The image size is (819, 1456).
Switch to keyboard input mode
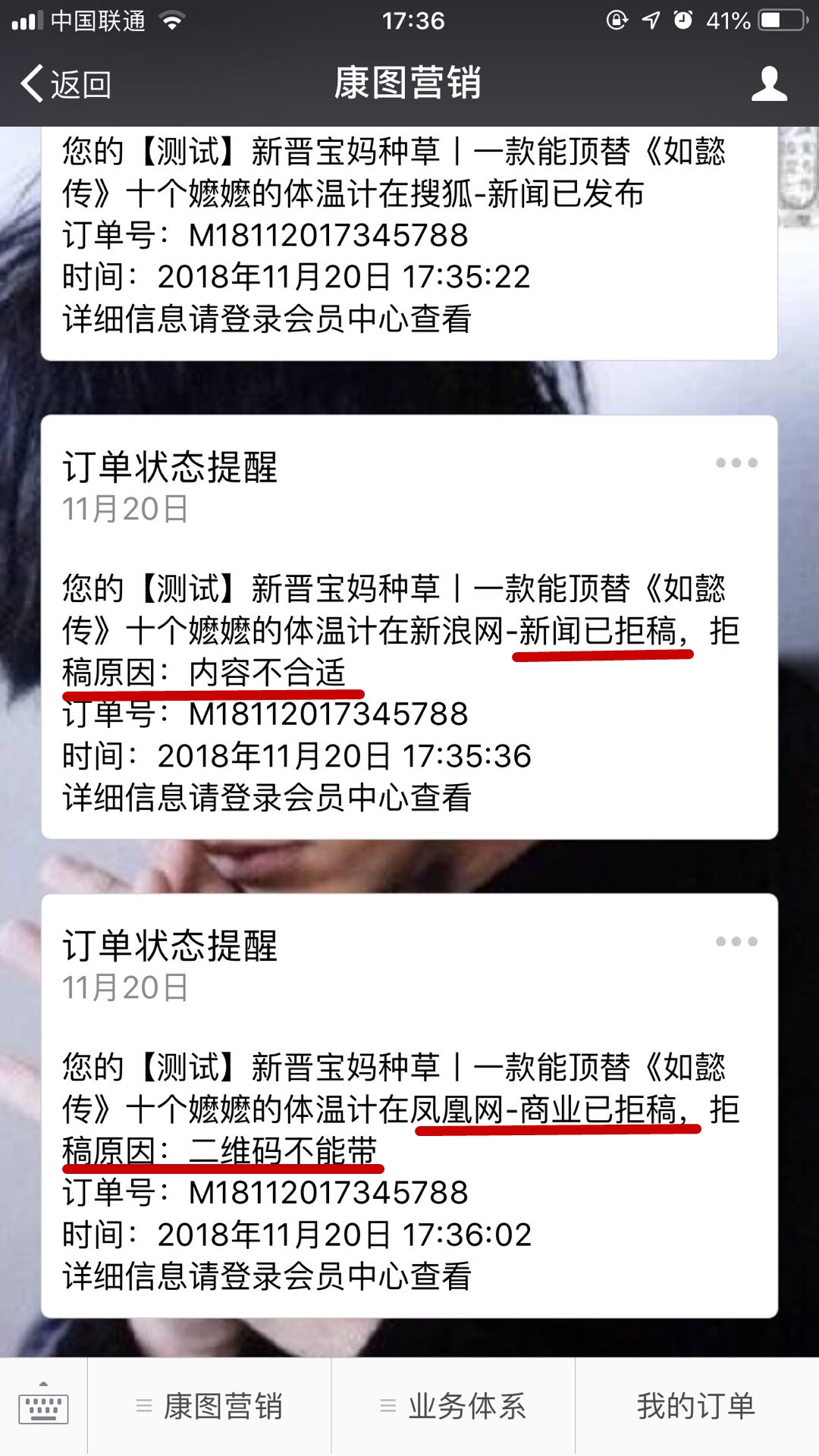point(43,1407)
